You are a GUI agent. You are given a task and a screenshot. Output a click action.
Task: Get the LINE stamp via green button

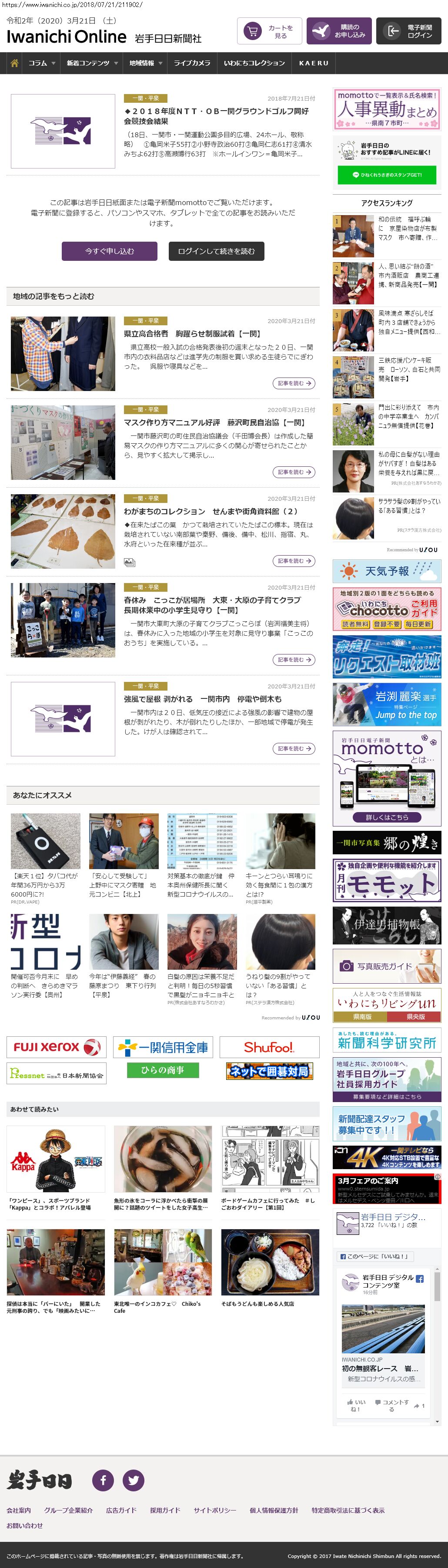(x=387, y=175)
